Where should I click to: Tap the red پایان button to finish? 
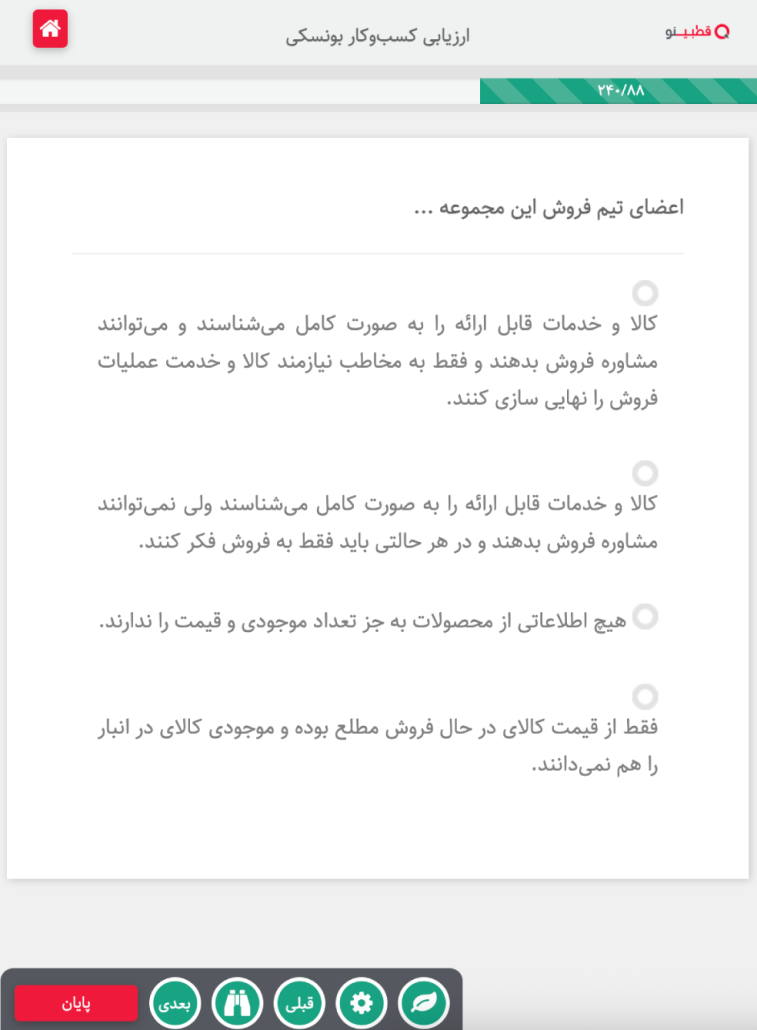click(76, 1003)
